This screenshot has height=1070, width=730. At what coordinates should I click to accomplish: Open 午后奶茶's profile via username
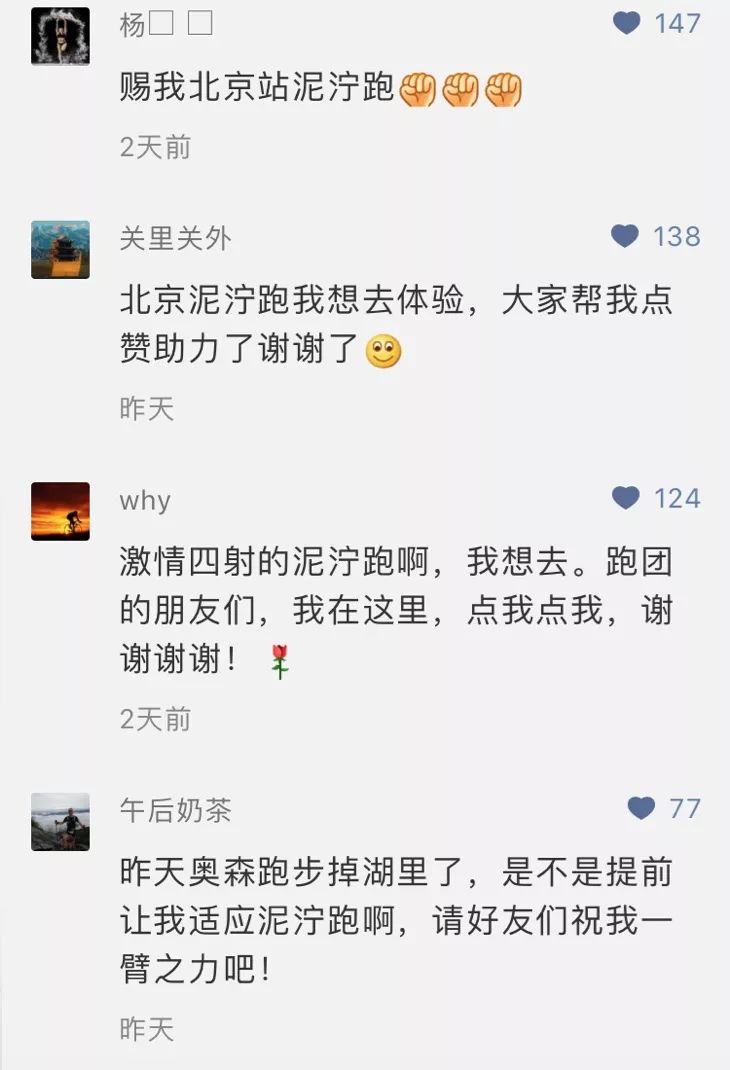tap(175, 813)
